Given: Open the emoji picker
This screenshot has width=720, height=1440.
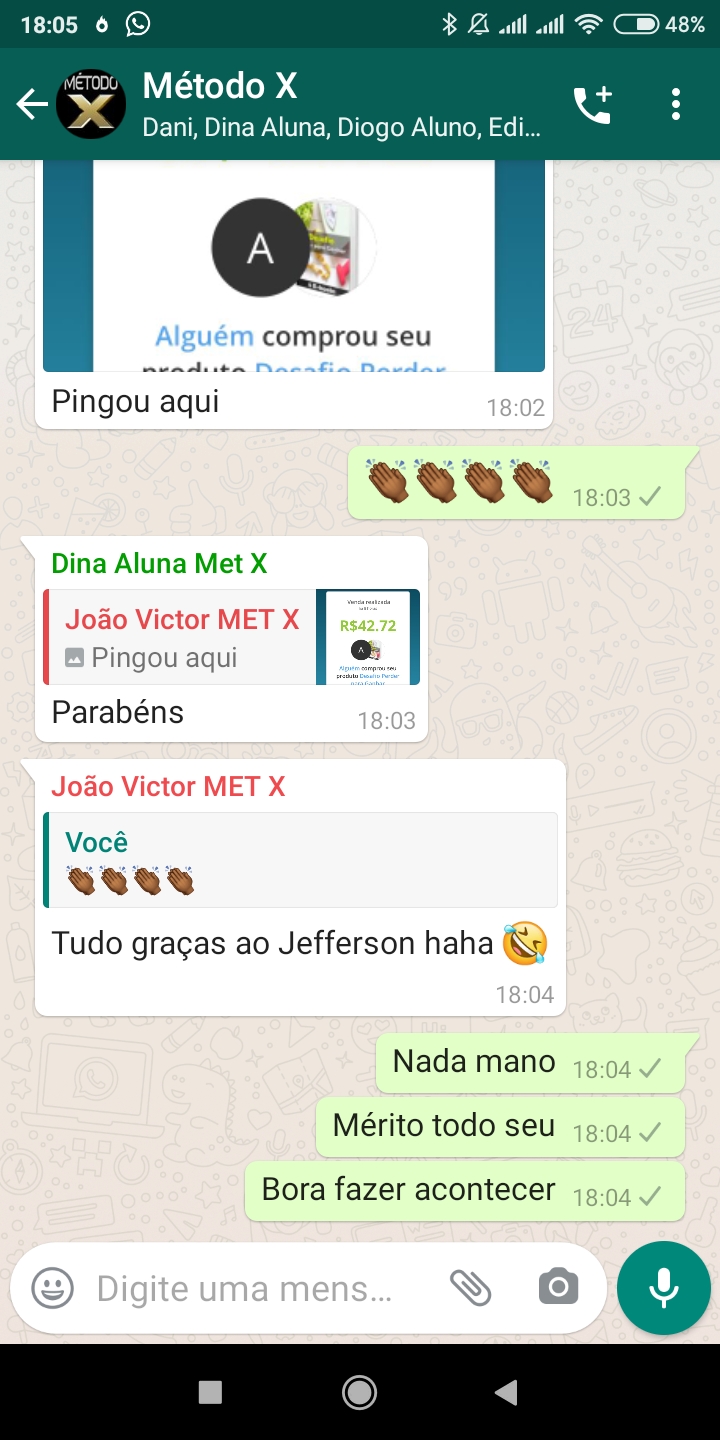Looking at the screenshot, I should coord(52,1288).
